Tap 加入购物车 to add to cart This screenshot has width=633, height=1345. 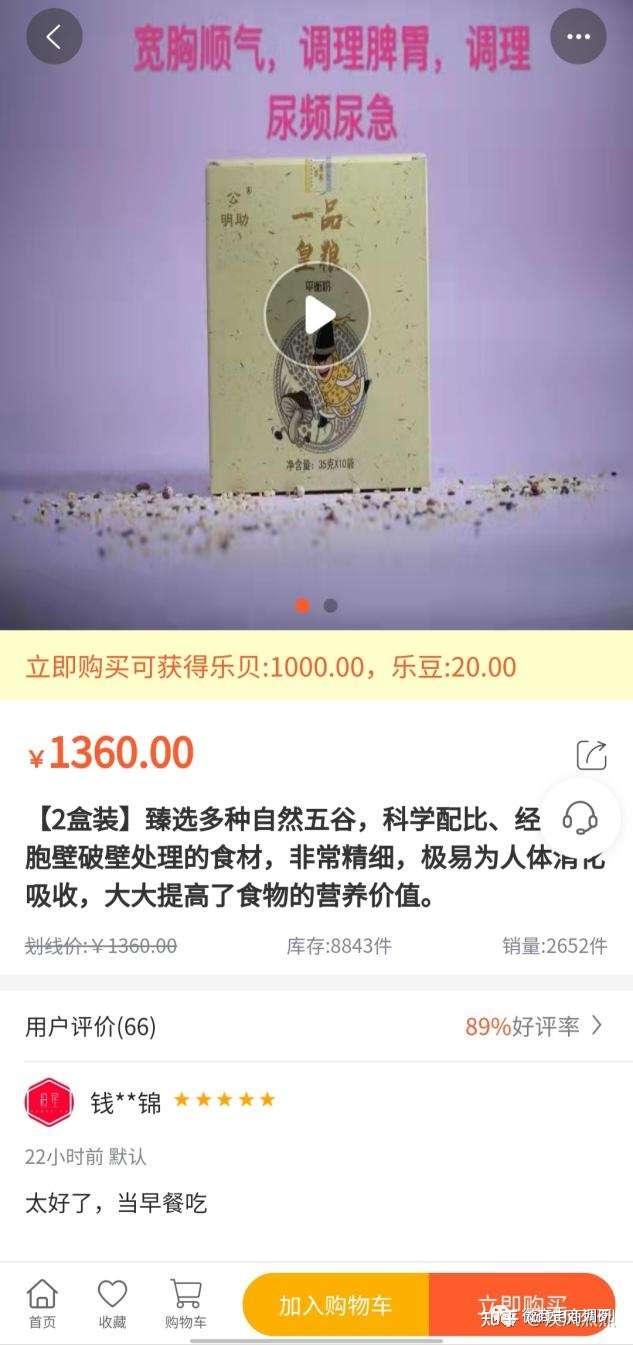(336, 1305)
